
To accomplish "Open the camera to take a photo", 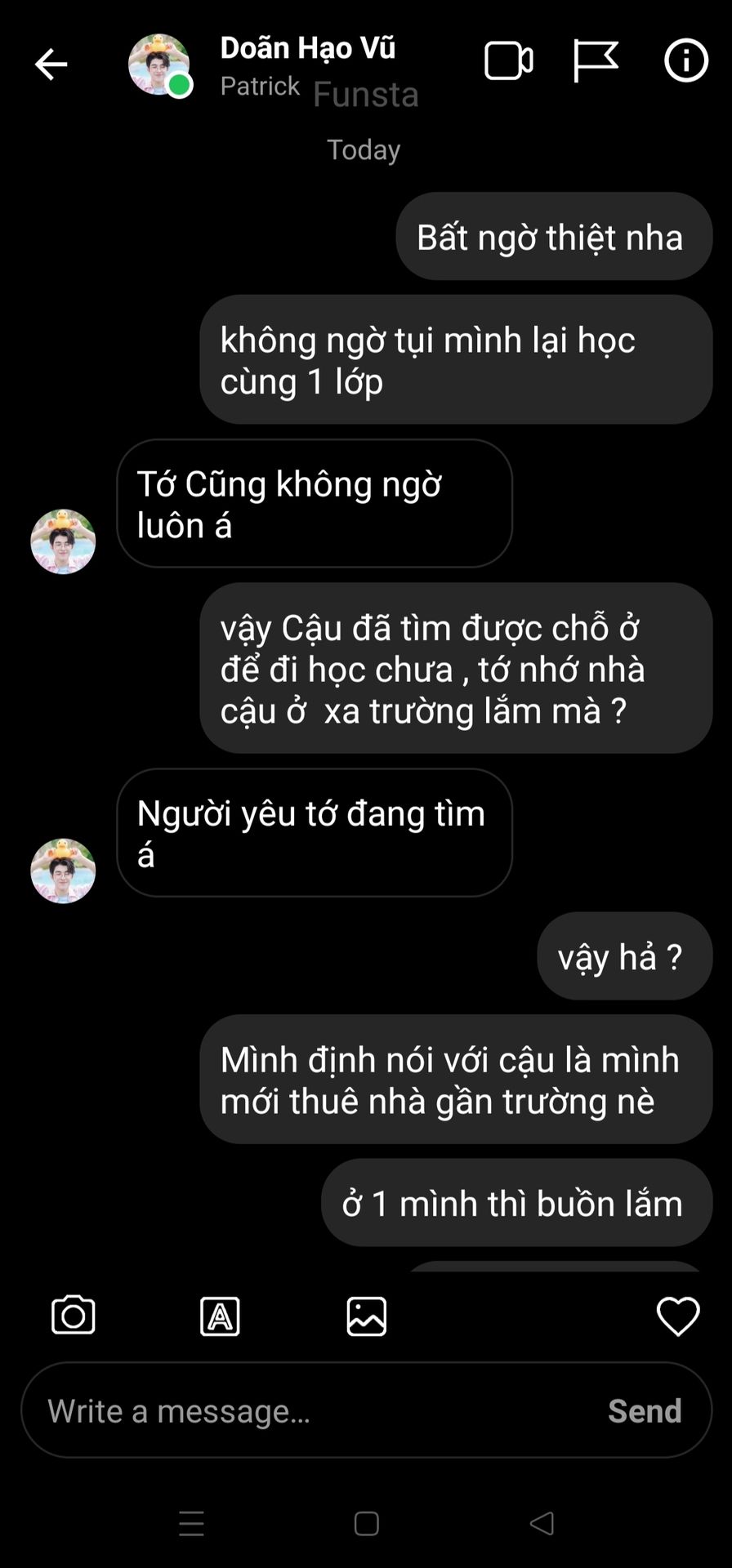I will 74,1316.
